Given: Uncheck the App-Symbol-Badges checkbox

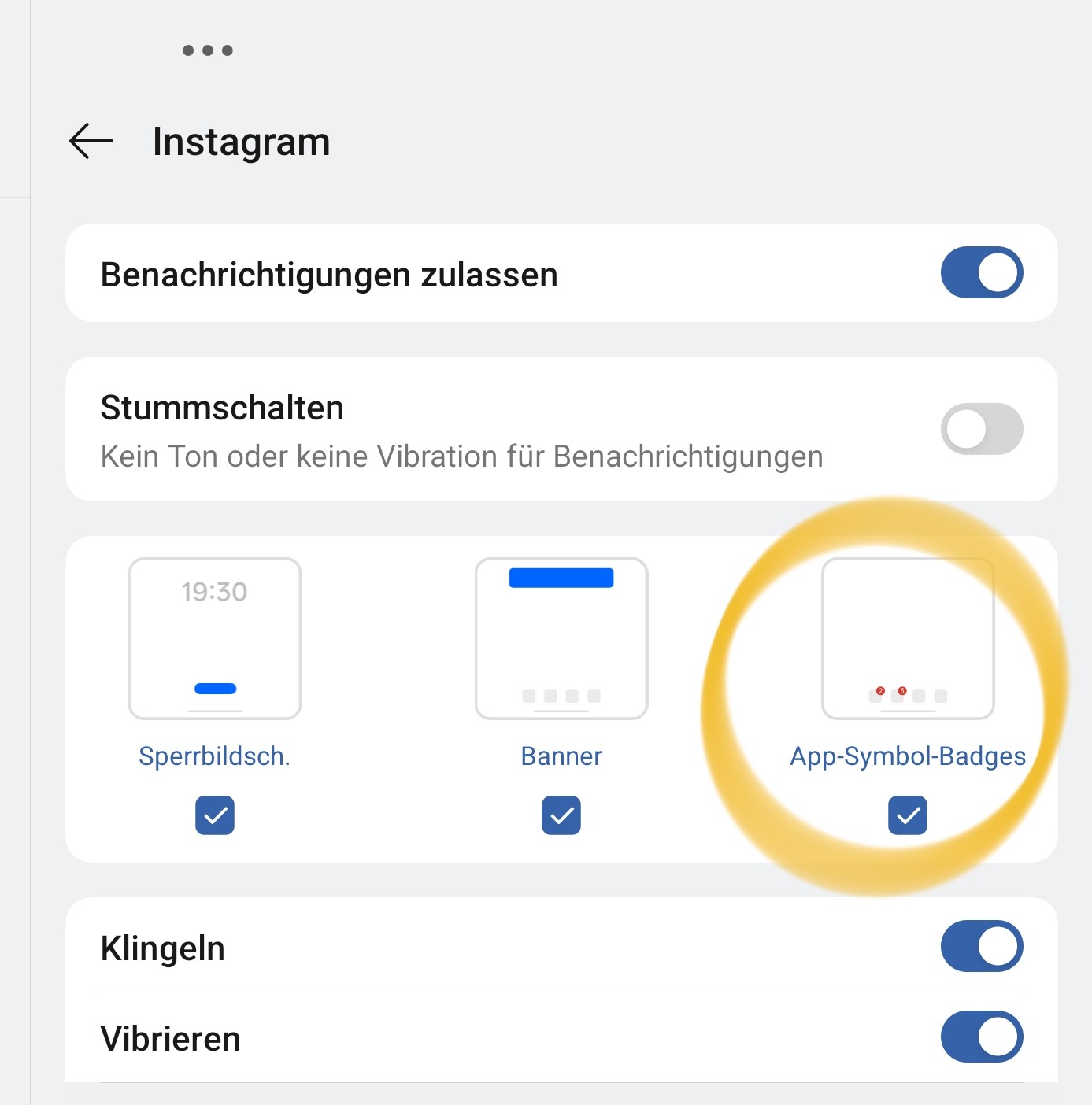Looking at the screenshot, I should [908, 815].
